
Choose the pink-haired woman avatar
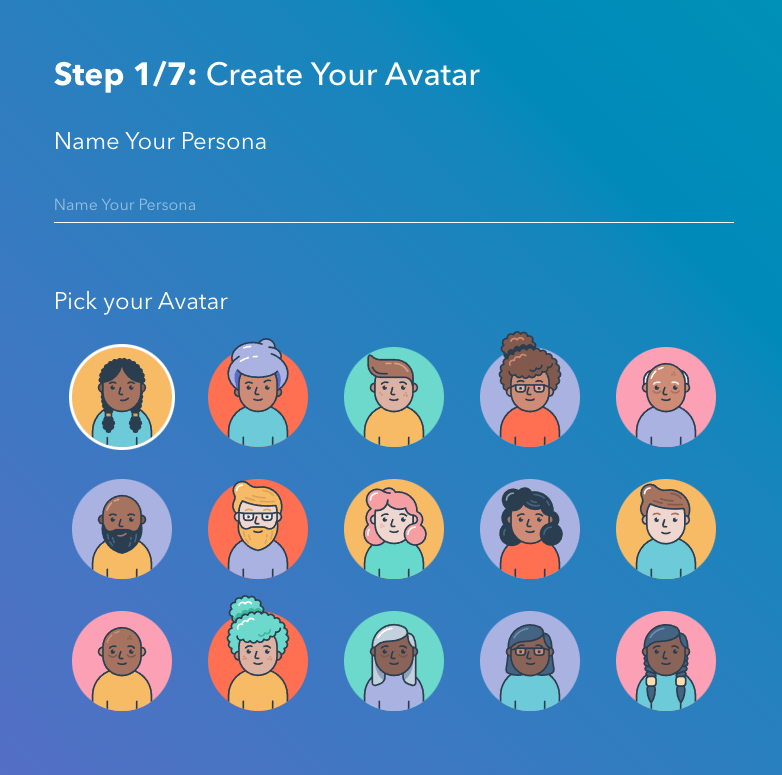394,529
